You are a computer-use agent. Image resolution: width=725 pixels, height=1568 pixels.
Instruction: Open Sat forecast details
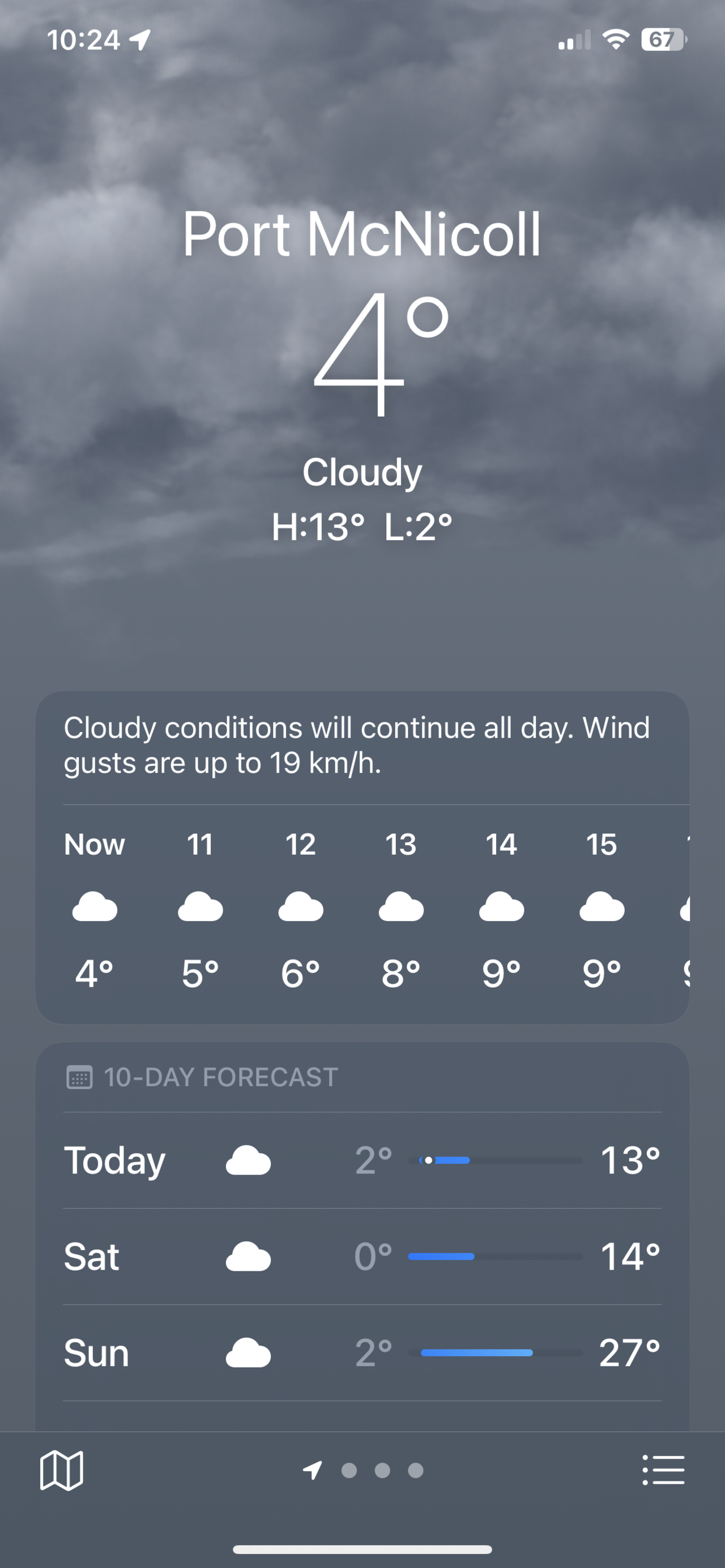coord(362,1256)
